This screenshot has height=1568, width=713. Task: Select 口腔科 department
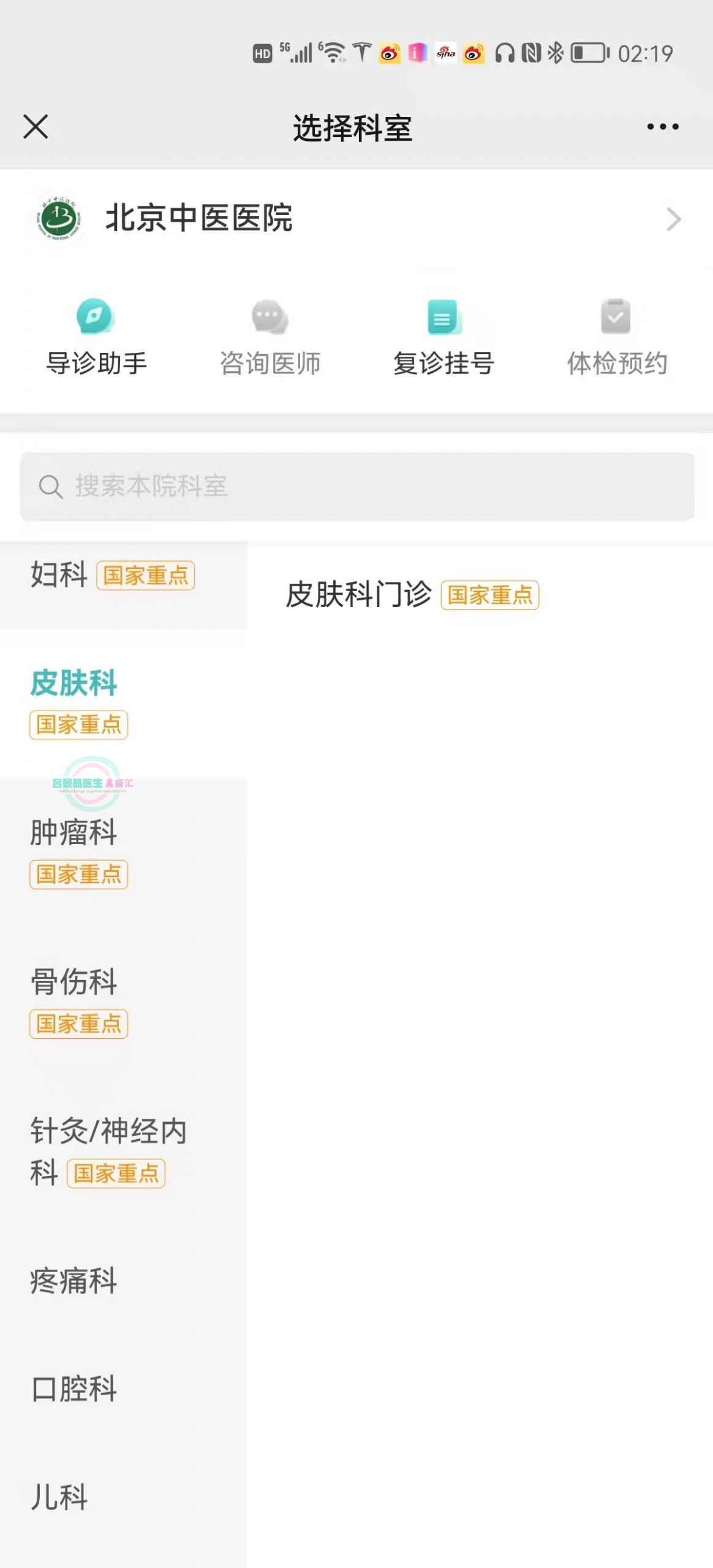coord(123,1389)
